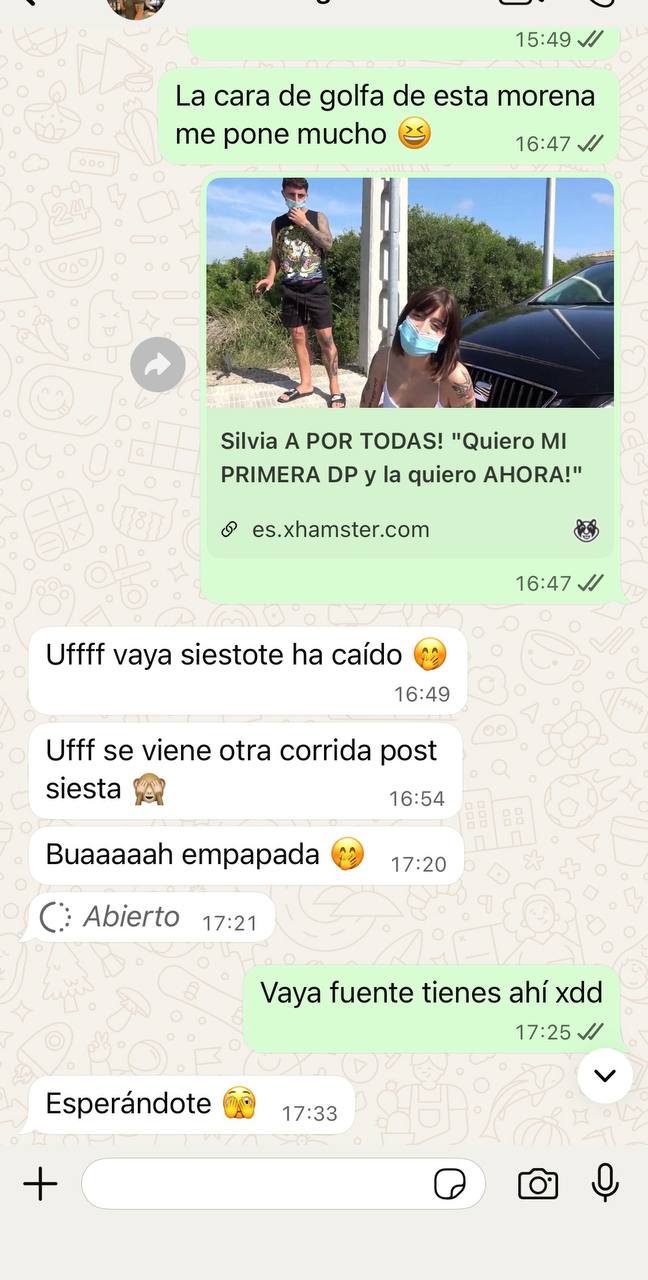The image size is (648, 1280).
Task: Open the sticker picker in the message field
Action: pos(450,1185)
